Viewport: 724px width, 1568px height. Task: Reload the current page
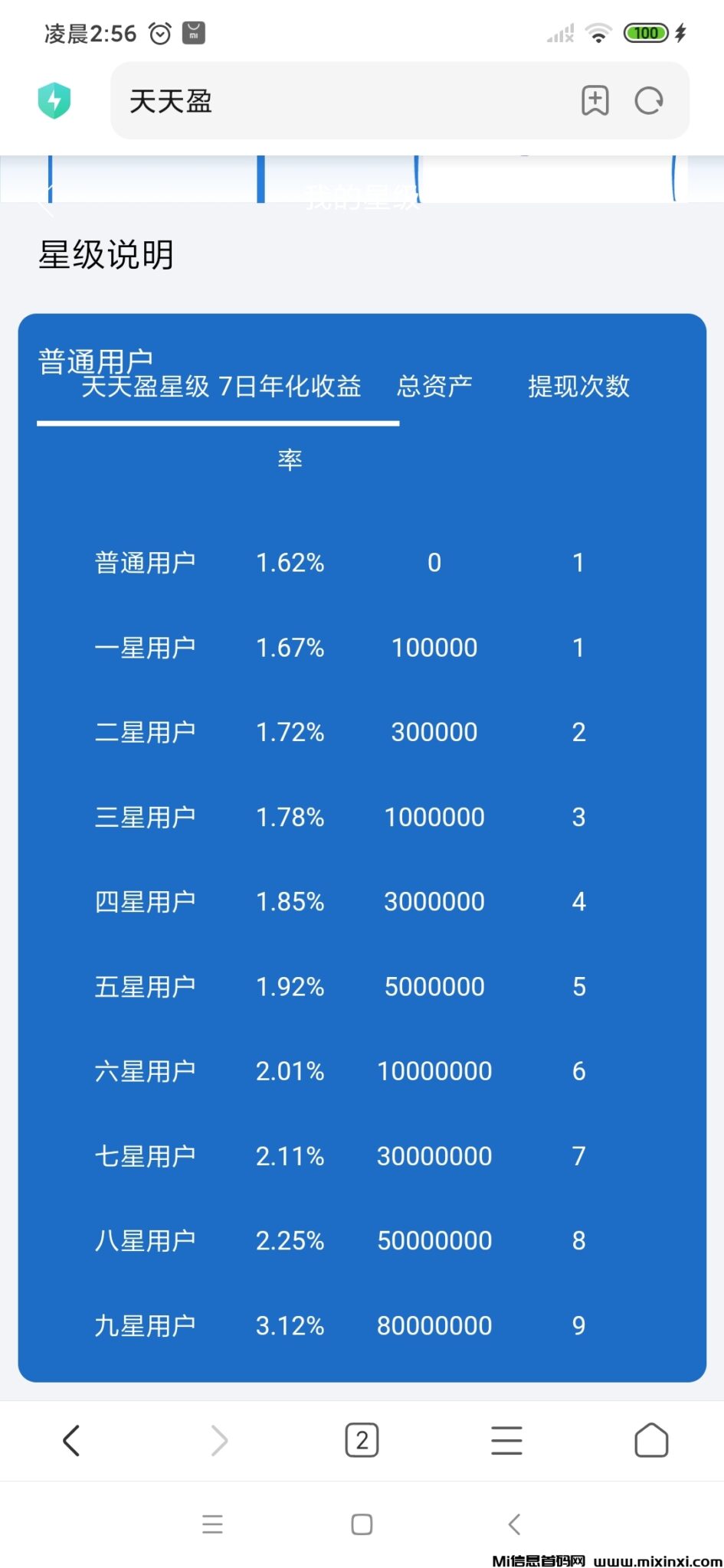[649, 100]
